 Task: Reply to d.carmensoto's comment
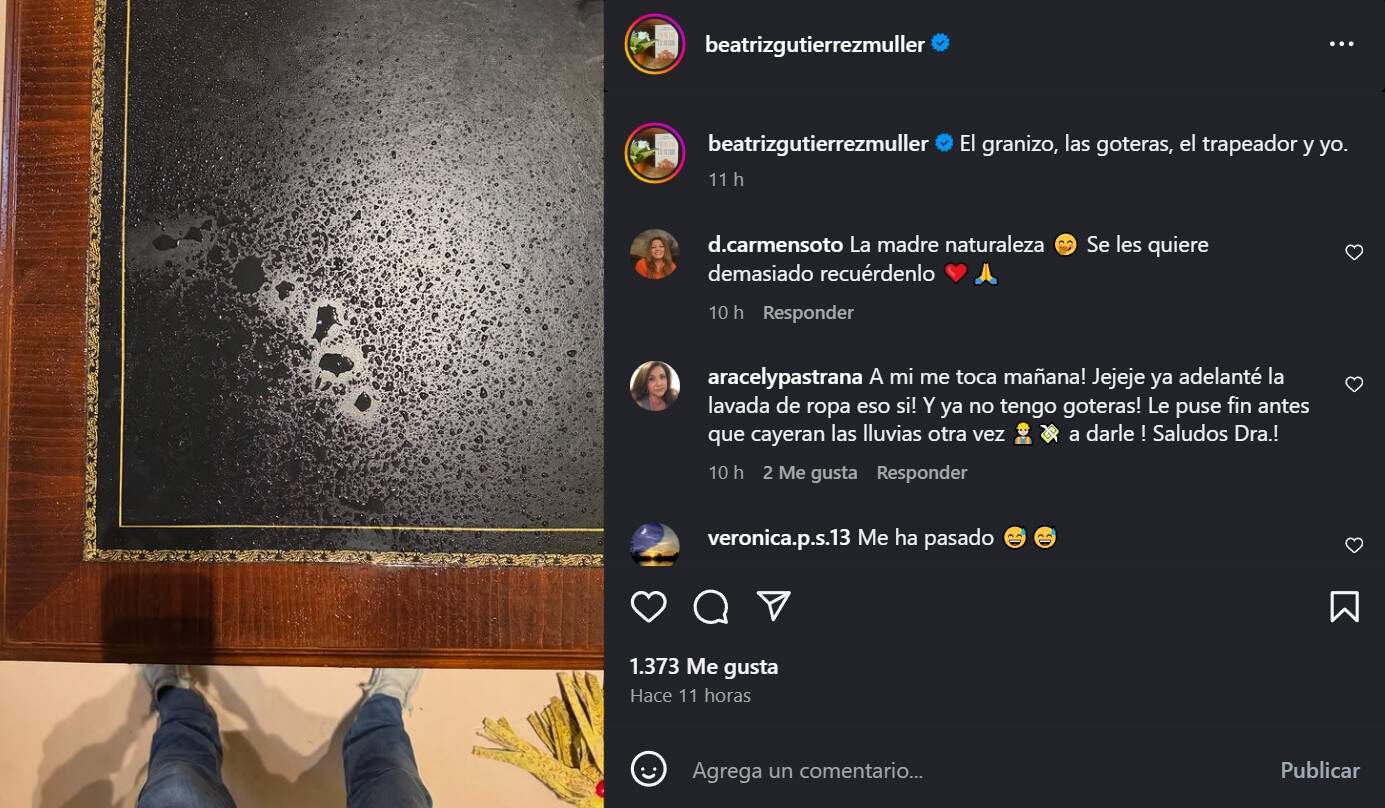coord(807,312)
